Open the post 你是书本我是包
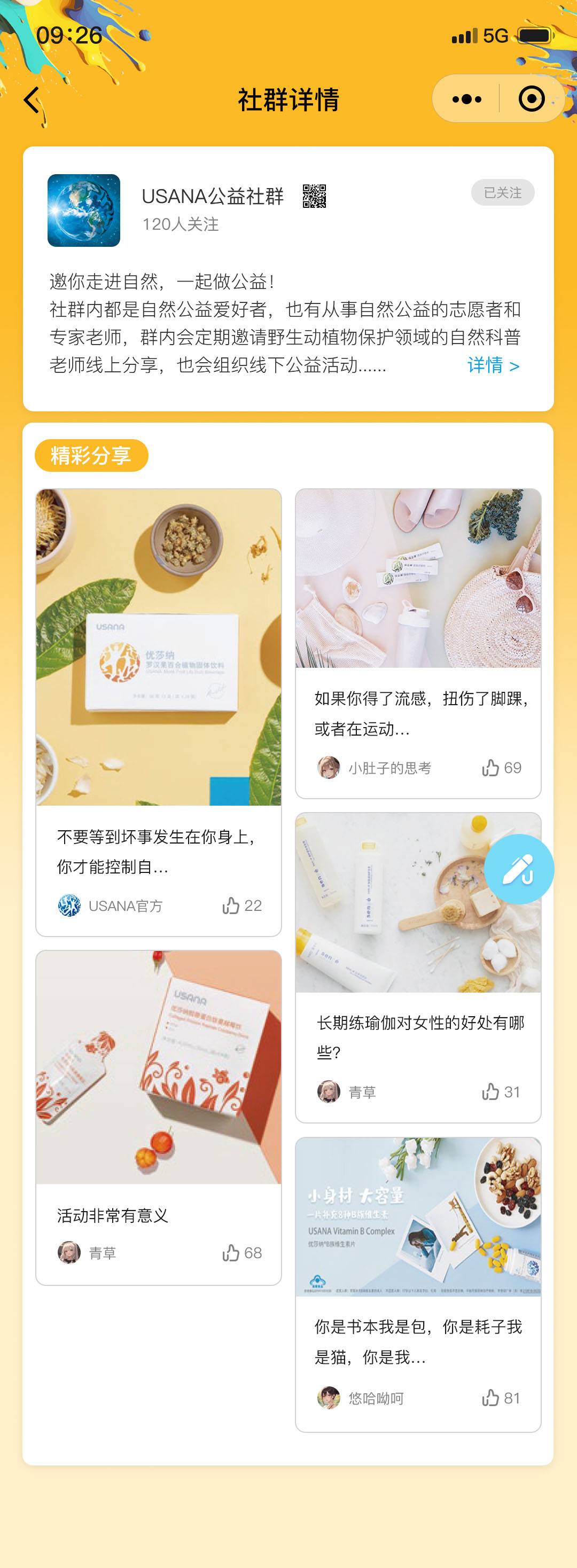 pyautogui.click(x=418, y=1342)
